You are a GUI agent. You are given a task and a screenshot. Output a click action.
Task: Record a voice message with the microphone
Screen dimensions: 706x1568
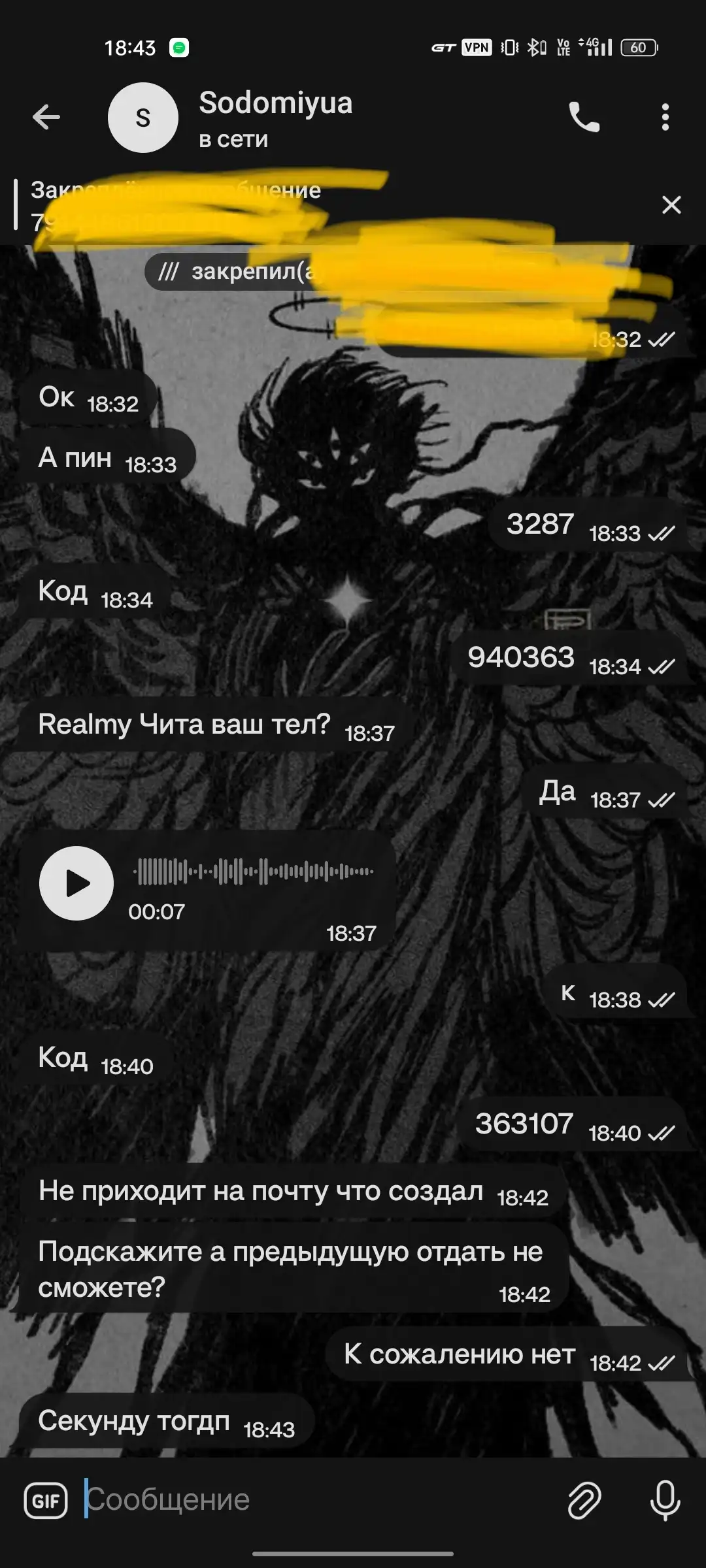pyautogui.click(x=665, y=1500)
